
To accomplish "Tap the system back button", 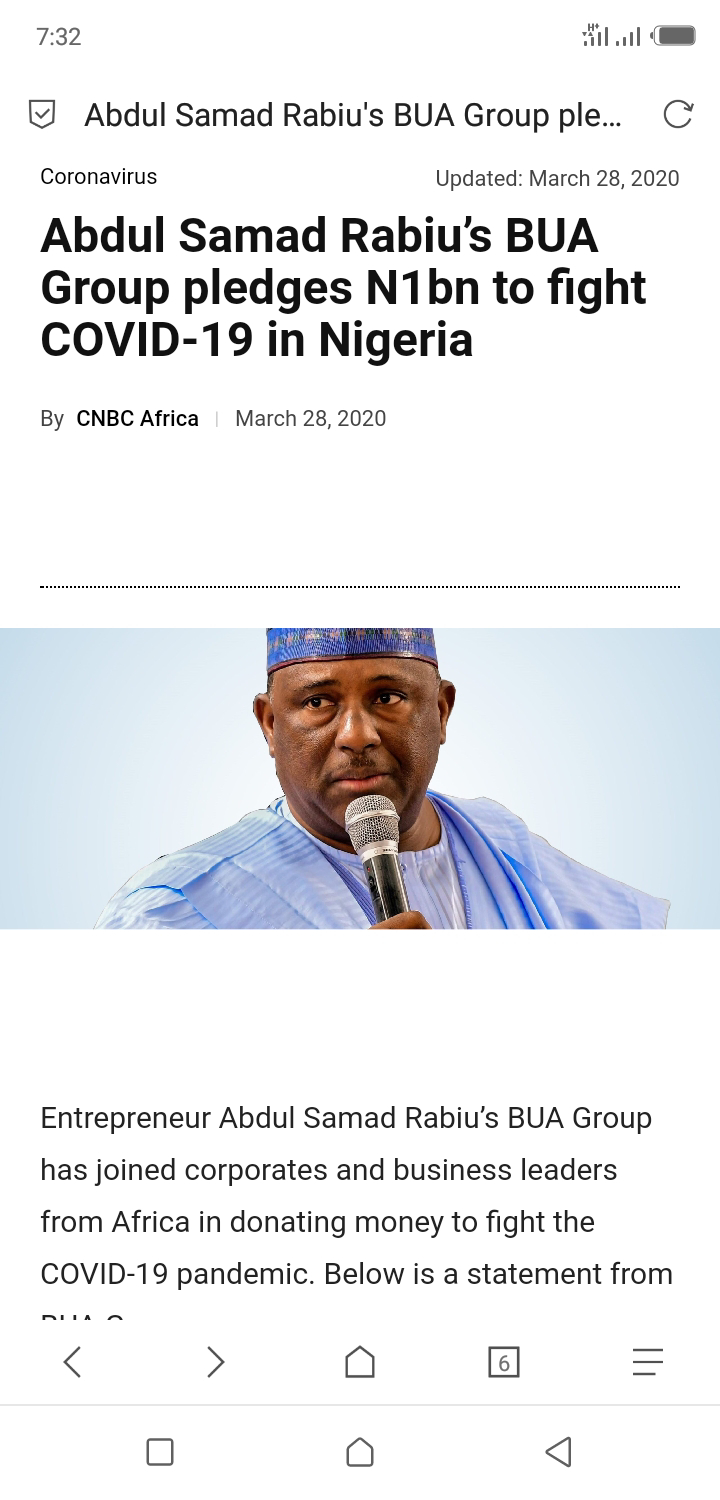I will (559, 1452).
